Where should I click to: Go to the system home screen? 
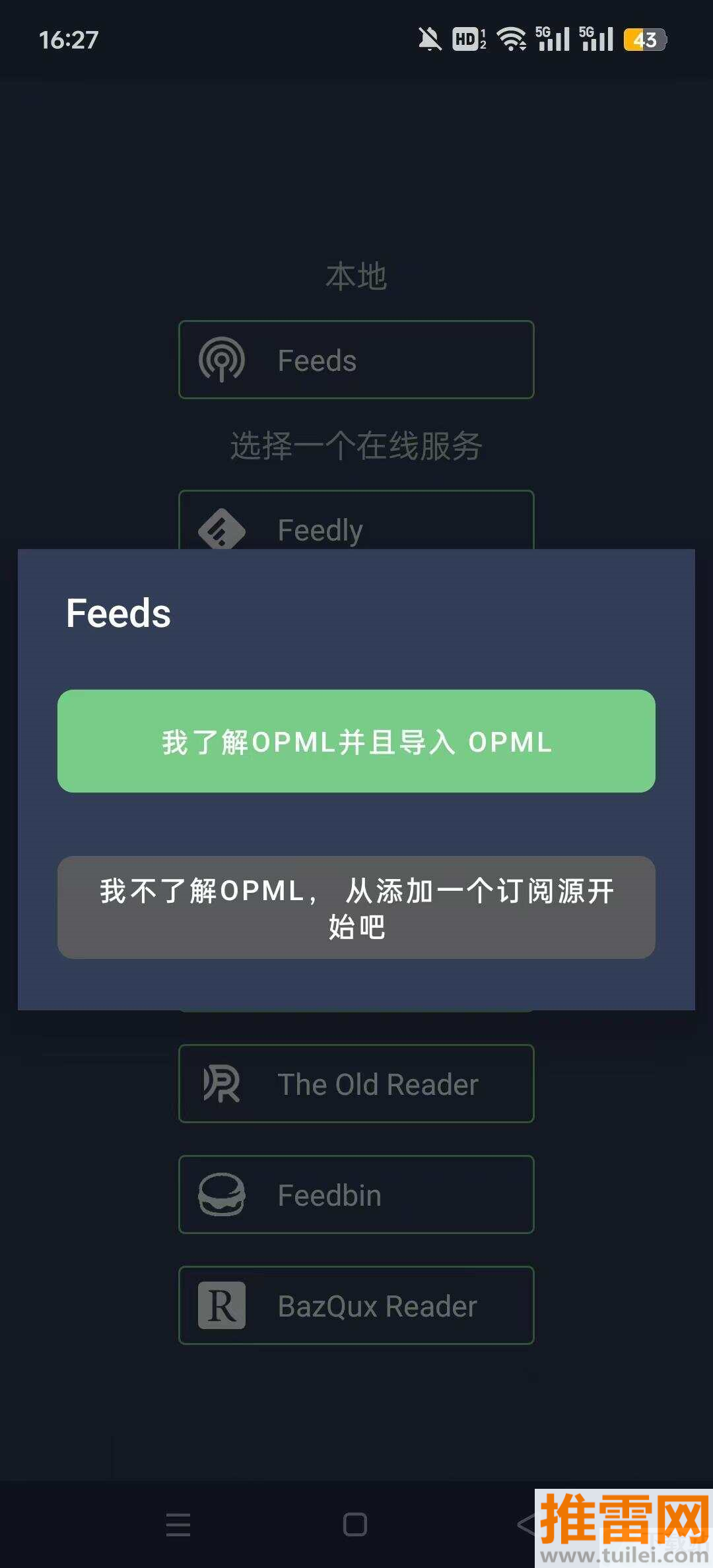[x=355, y=1524]
